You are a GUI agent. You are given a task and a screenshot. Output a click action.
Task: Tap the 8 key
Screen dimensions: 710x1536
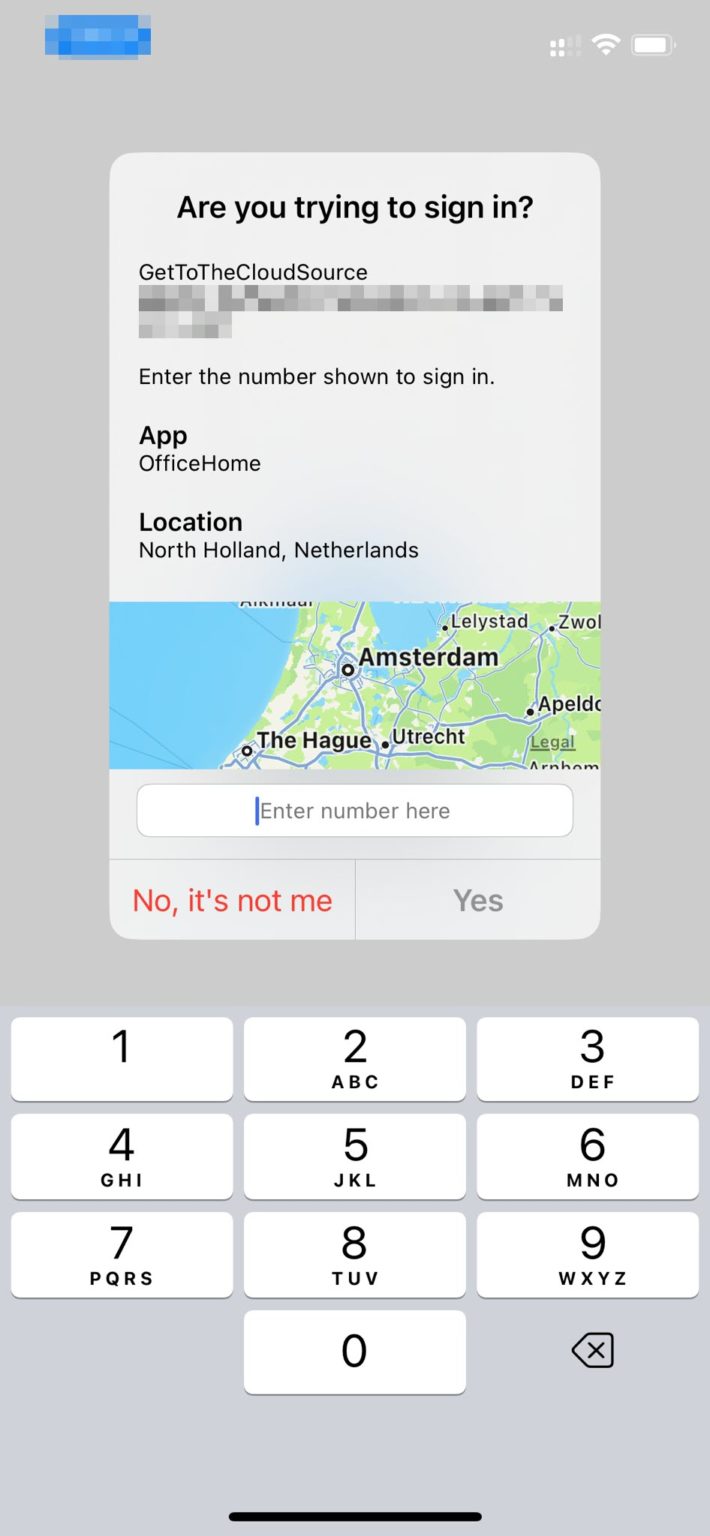tap(354, 1254)
